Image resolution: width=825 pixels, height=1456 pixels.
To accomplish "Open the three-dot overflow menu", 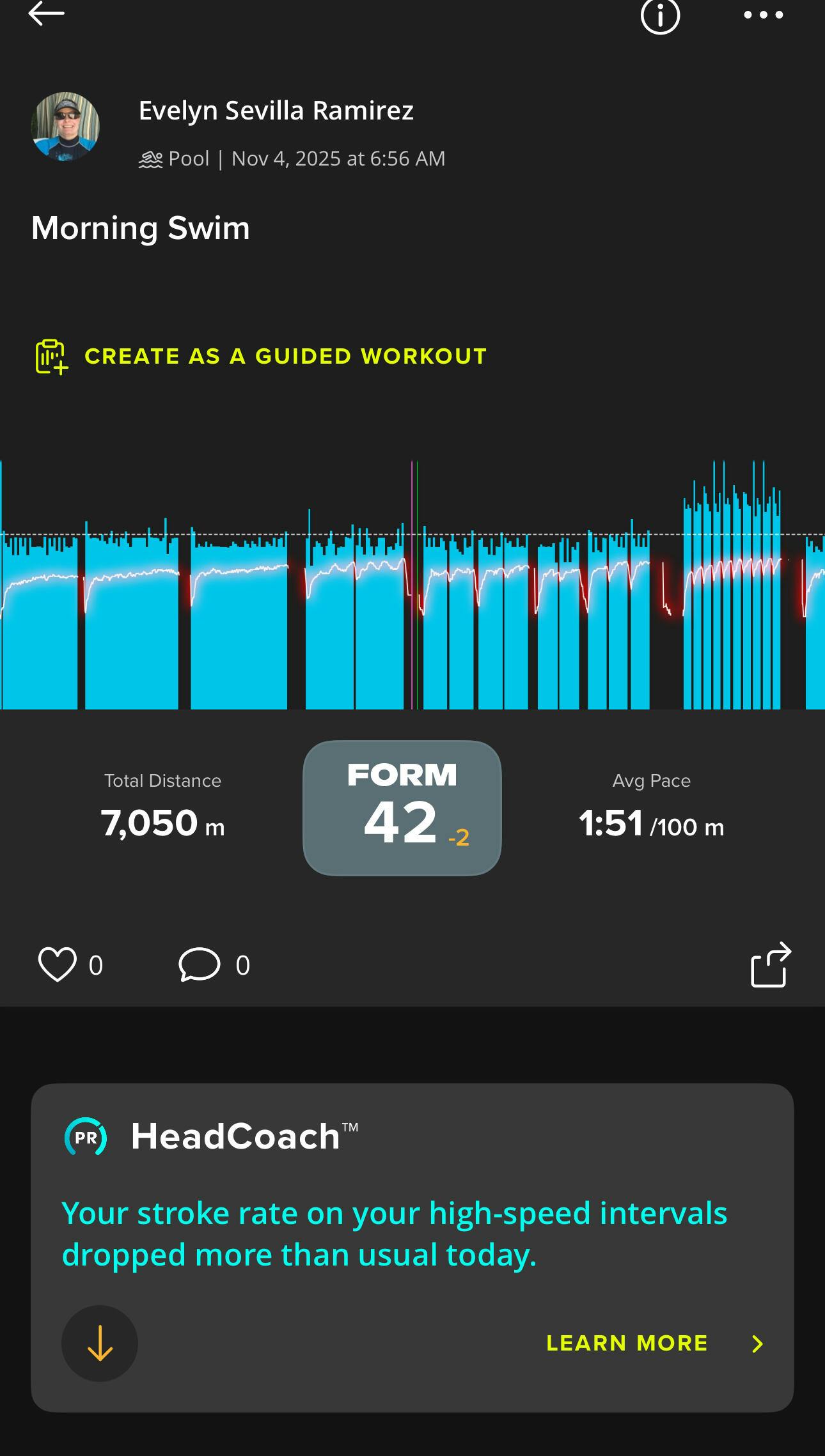I will click(763, 15).
